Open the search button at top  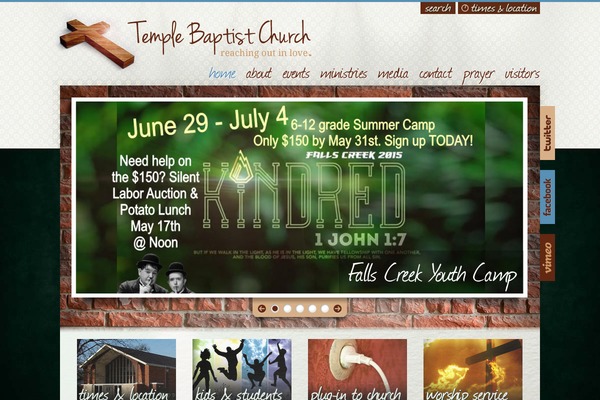pos(437,8)
